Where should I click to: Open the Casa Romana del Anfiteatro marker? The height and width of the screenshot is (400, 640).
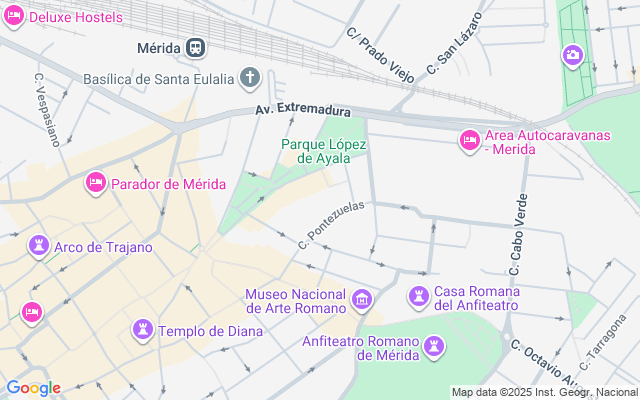419,297
